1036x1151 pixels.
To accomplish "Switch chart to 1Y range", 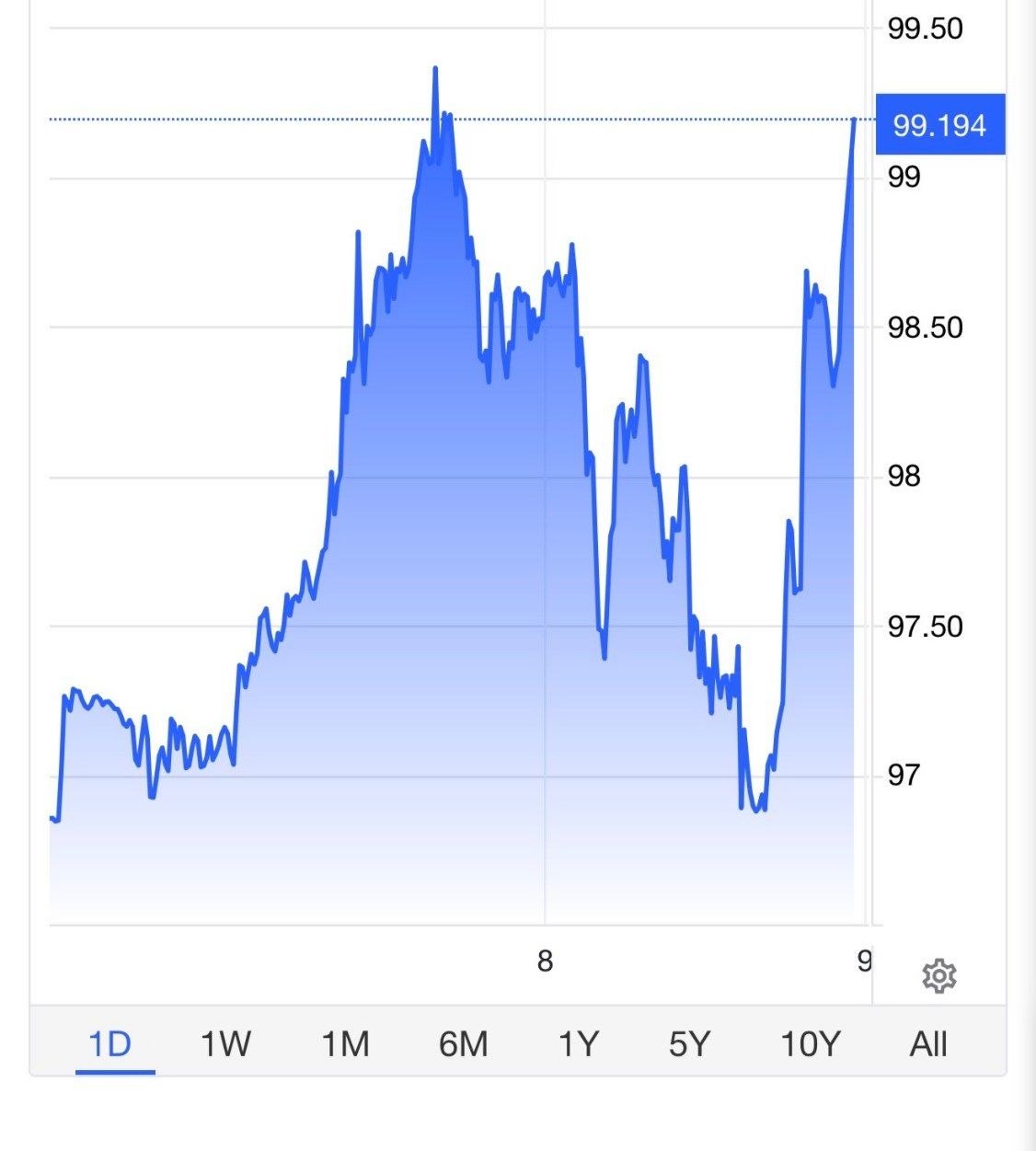I will click(x=579, y=1044).
